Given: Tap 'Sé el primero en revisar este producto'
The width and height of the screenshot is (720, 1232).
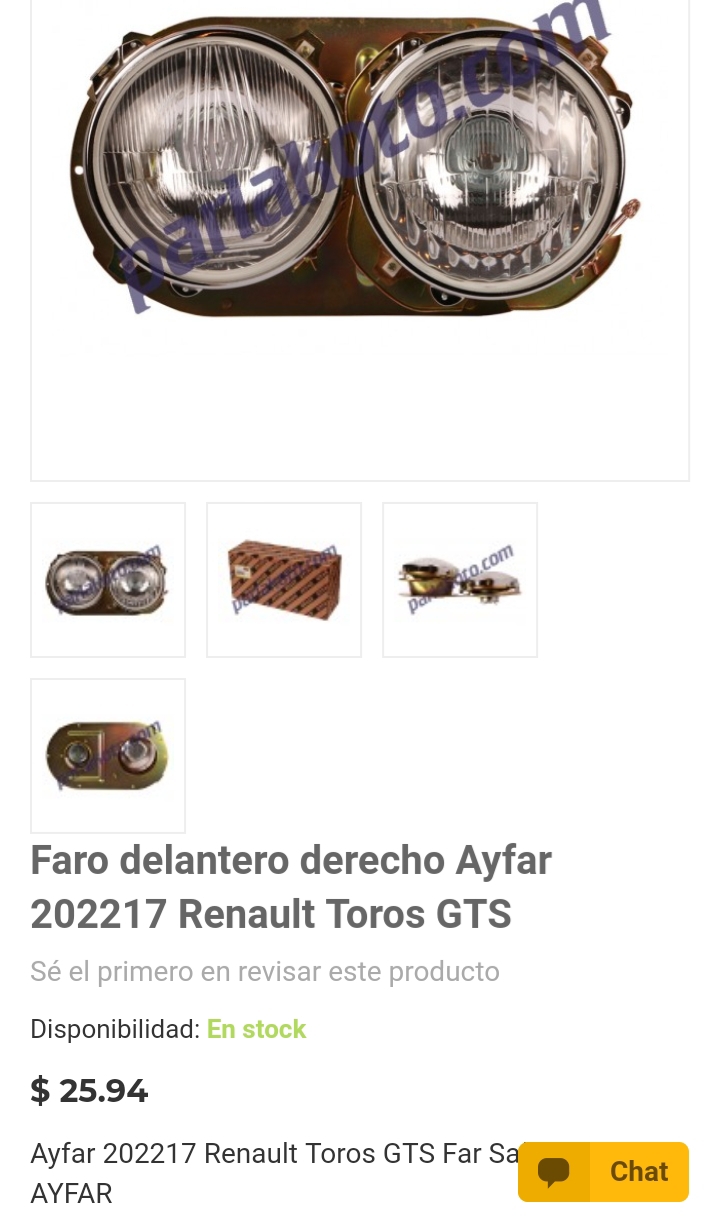Looking at the screenshot, I should click(x=265, y=971).
